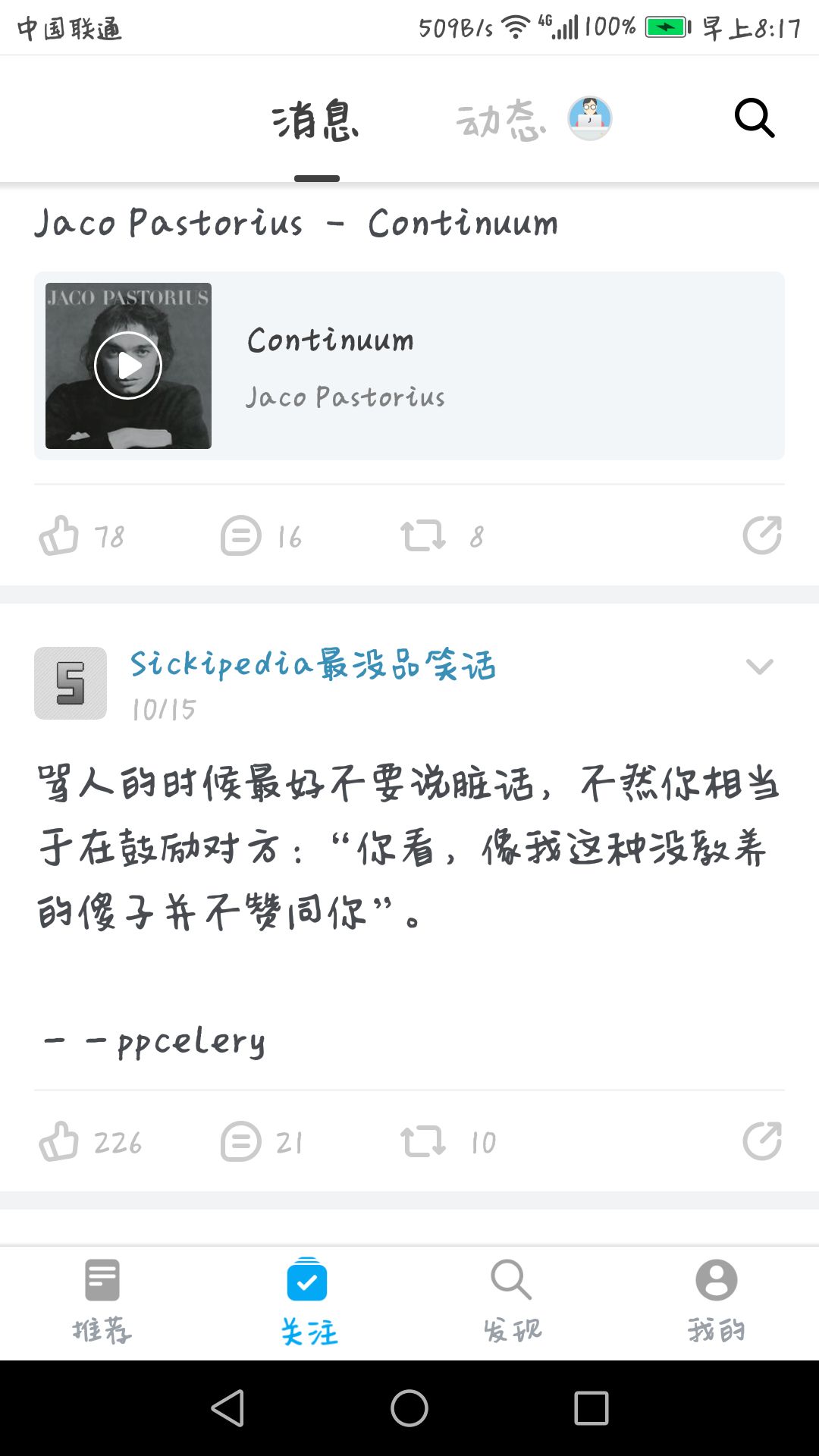Like the Jaco Pastorius Continuum post

[82, 536]
